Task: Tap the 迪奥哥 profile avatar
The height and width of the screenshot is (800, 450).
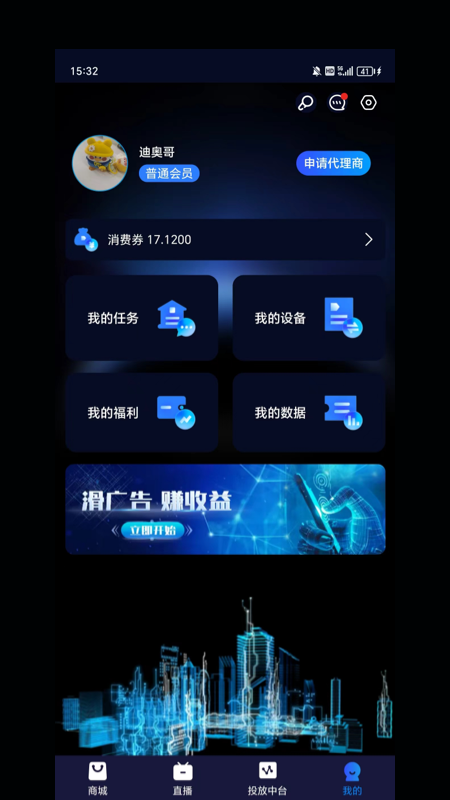Action: pyautogui.click(x=100, y=163)
